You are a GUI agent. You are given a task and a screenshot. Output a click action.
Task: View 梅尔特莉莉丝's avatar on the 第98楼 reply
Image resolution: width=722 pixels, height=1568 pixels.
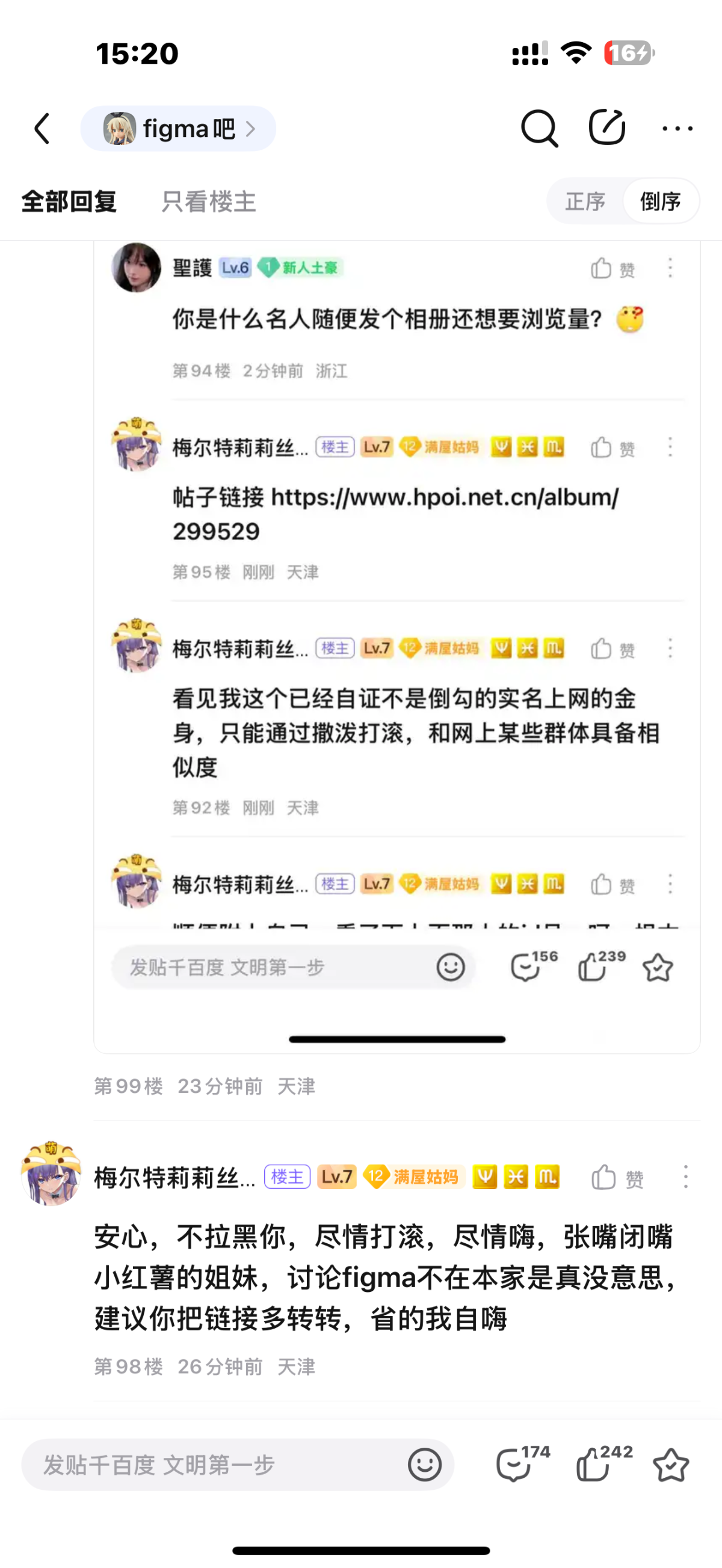51,1174
